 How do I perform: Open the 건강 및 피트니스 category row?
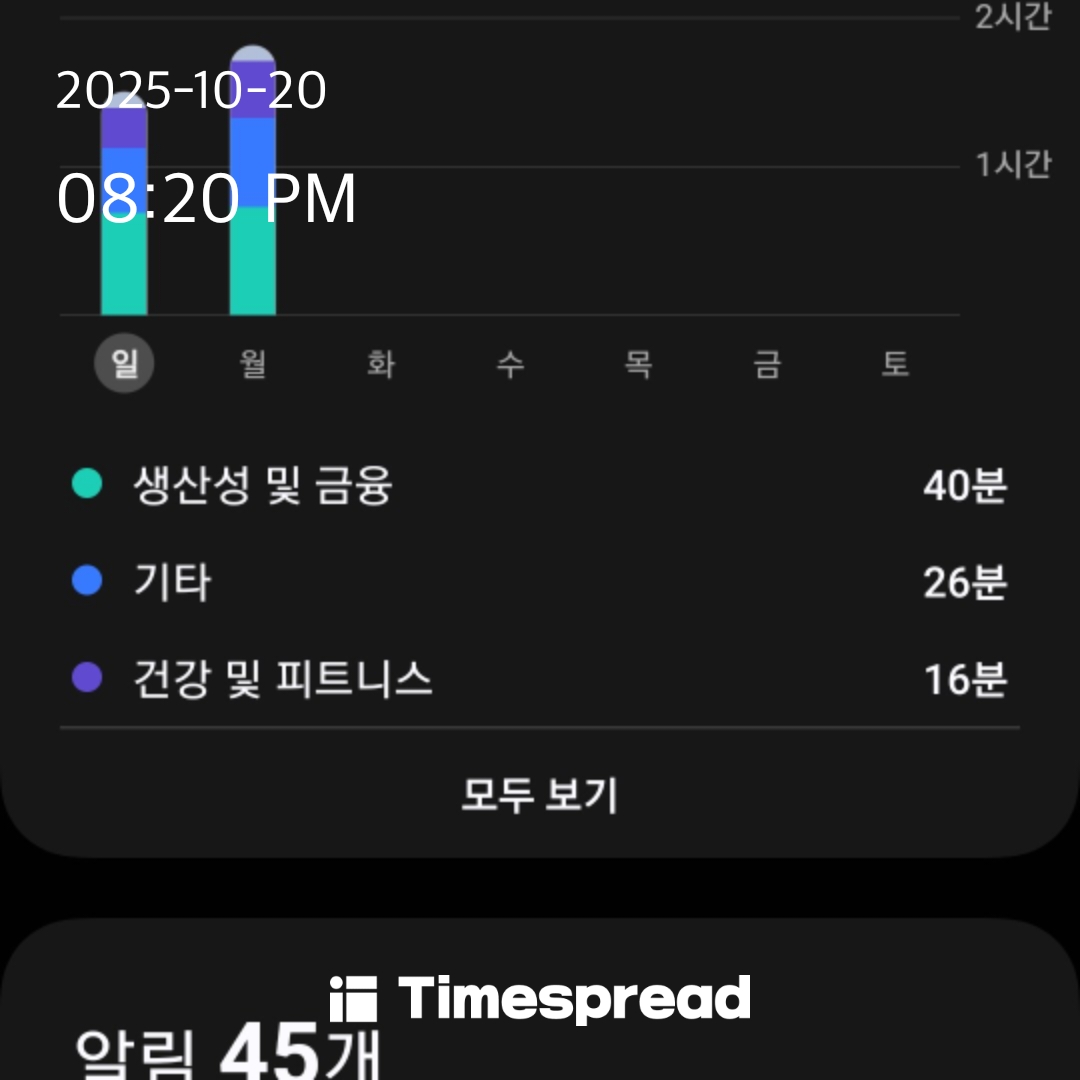tap(540, 679)
